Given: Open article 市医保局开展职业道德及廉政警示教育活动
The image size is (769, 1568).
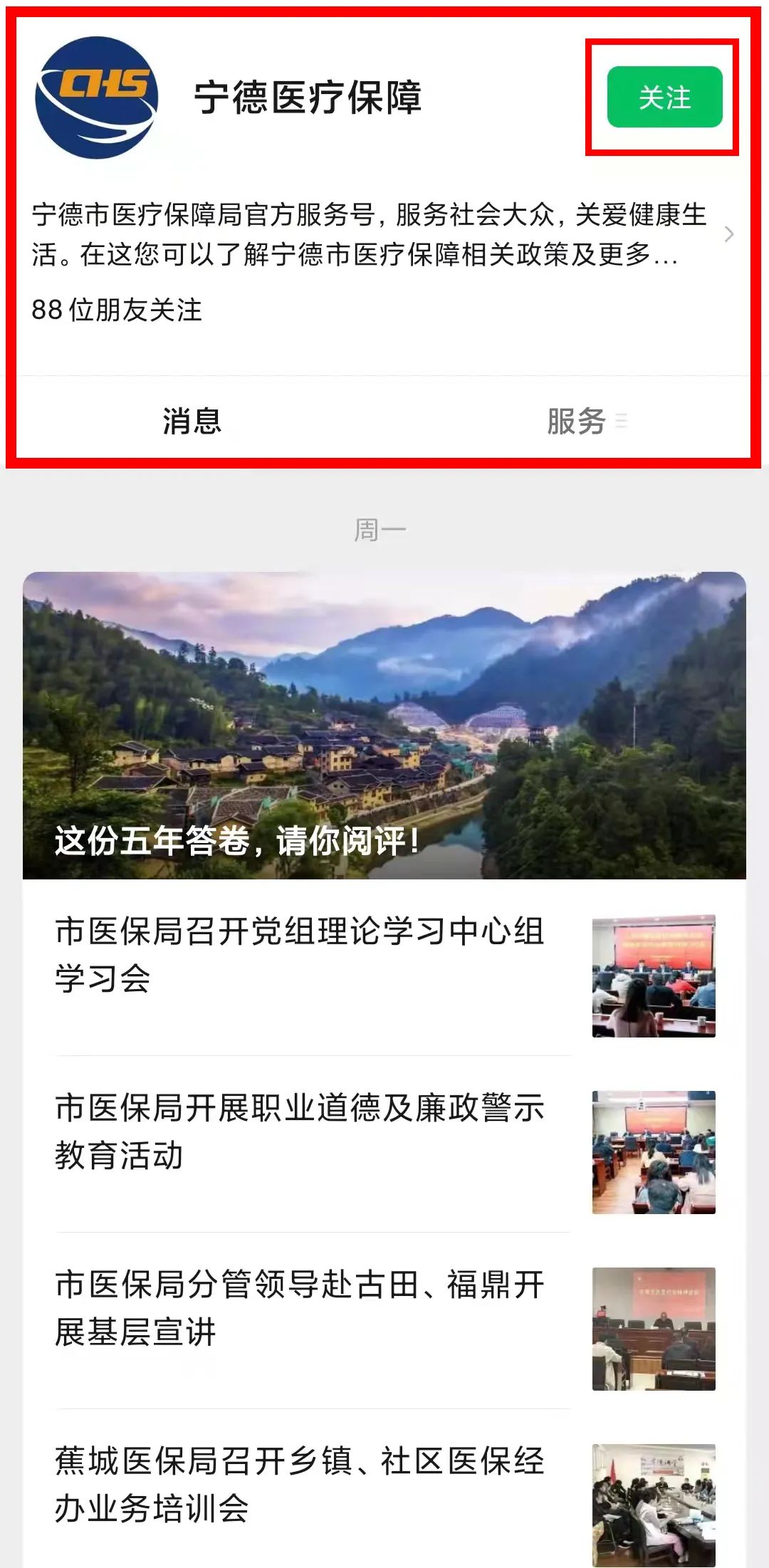Looking at the screenshot, I should pos(384,1144).
